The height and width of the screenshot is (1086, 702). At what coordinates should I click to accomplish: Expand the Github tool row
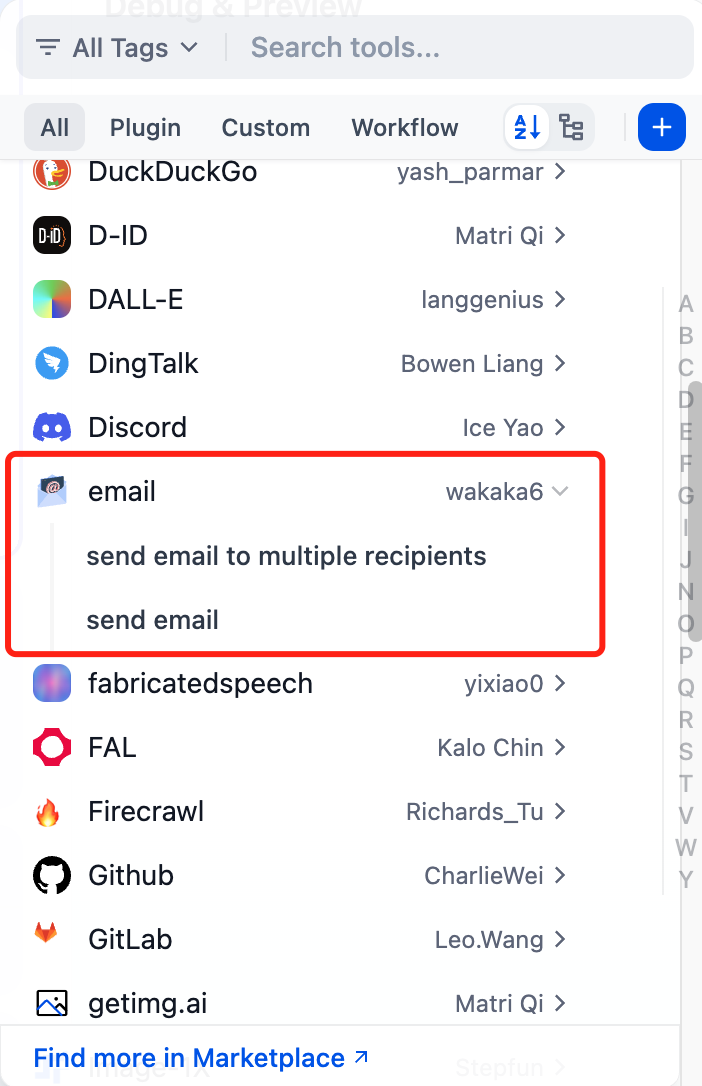pyautogui.click(x=300, y=876)
